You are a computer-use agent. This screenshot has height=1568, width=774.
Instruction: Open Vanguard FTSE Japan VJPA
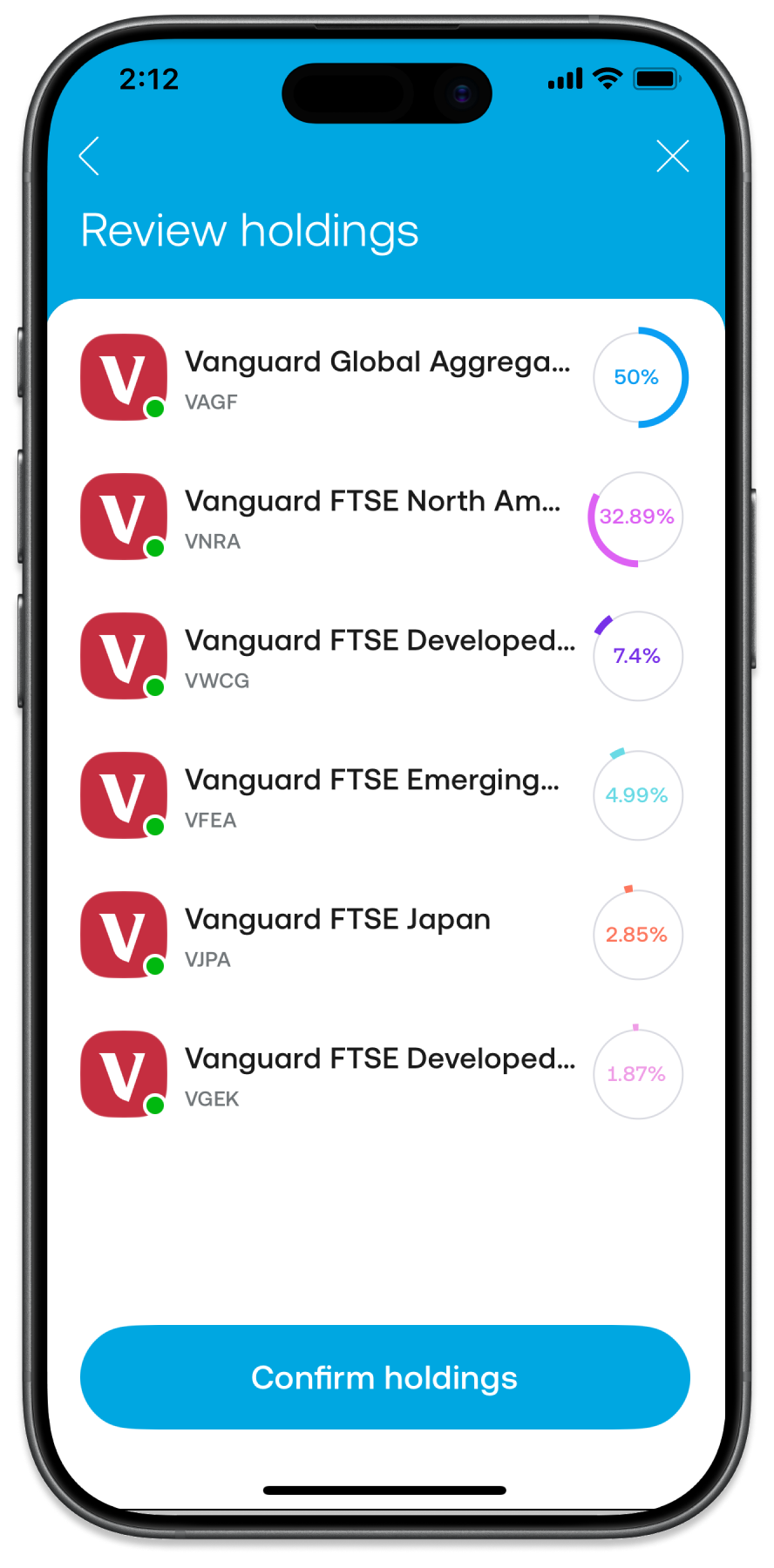(338, 935)
